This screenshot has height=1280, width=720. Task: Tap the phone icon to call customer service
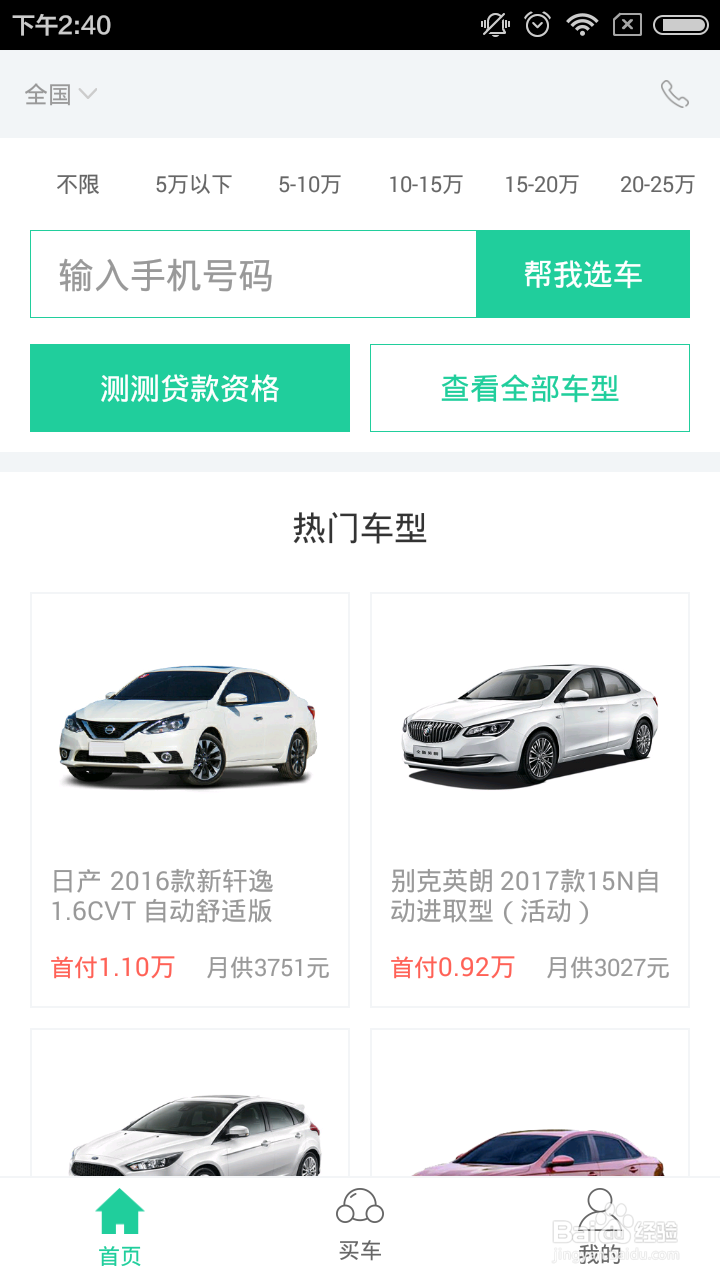coord(676,94)
